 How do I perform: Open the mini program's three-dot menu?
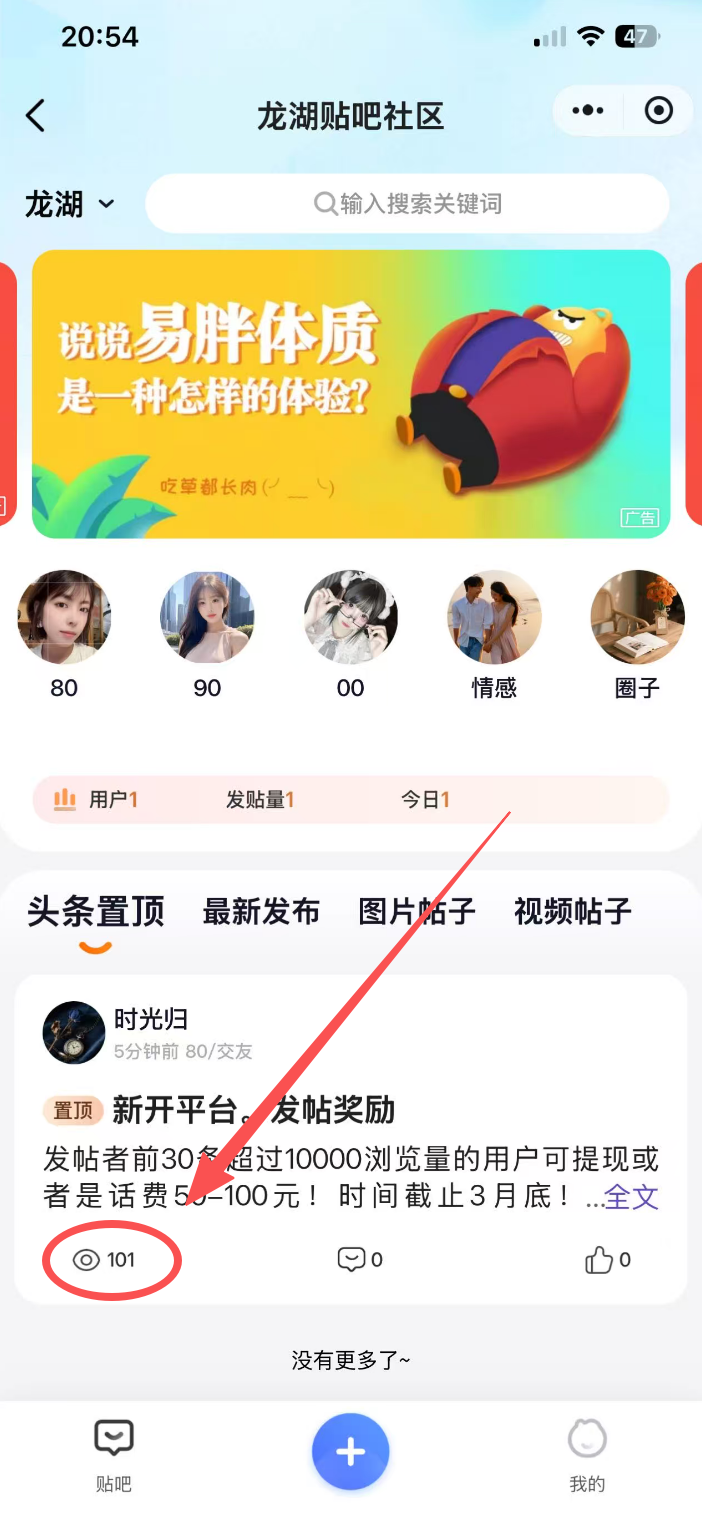tap(588, 111)
